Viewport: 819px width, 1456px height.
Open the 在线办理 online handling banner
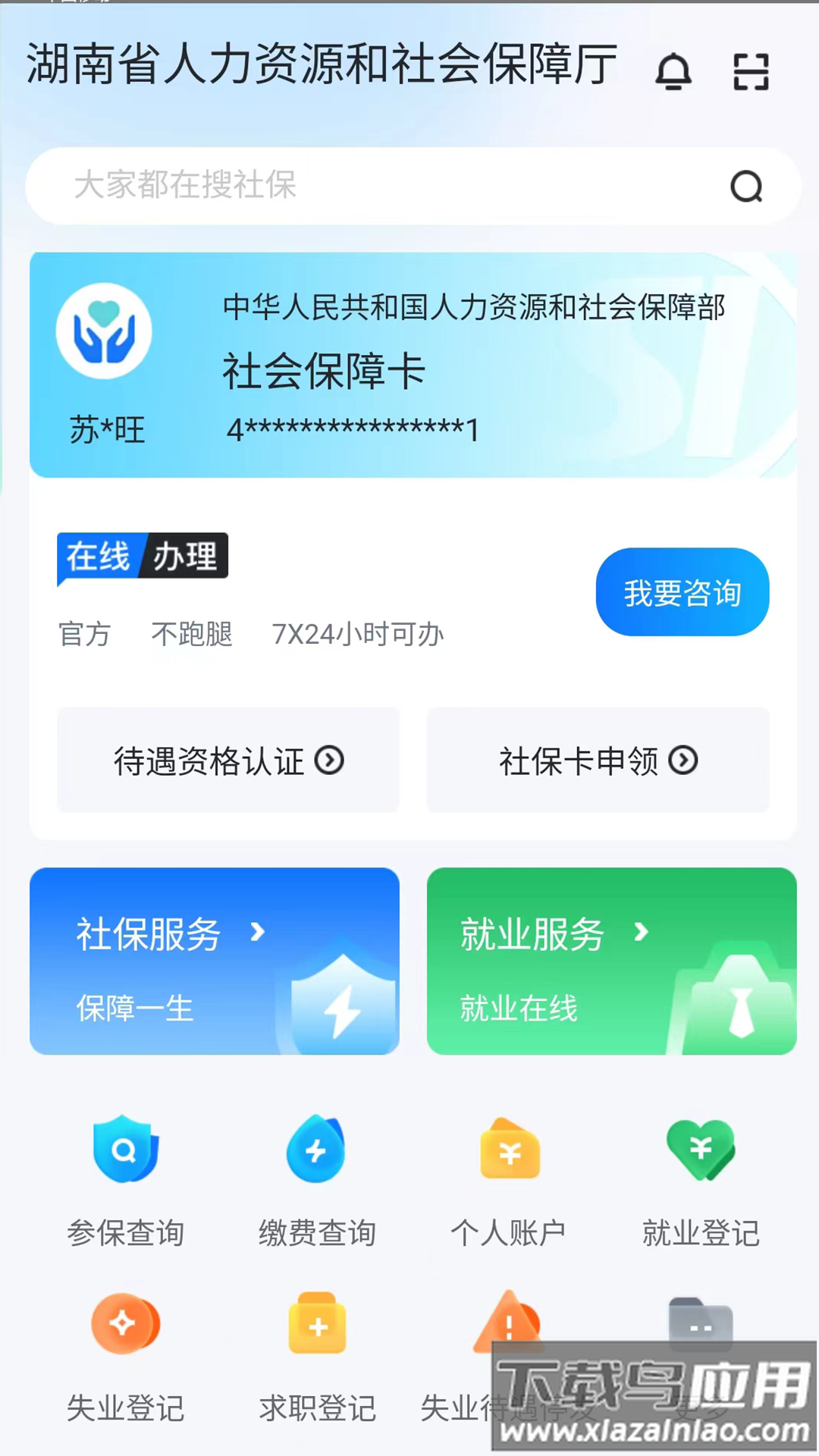point(143,557)
